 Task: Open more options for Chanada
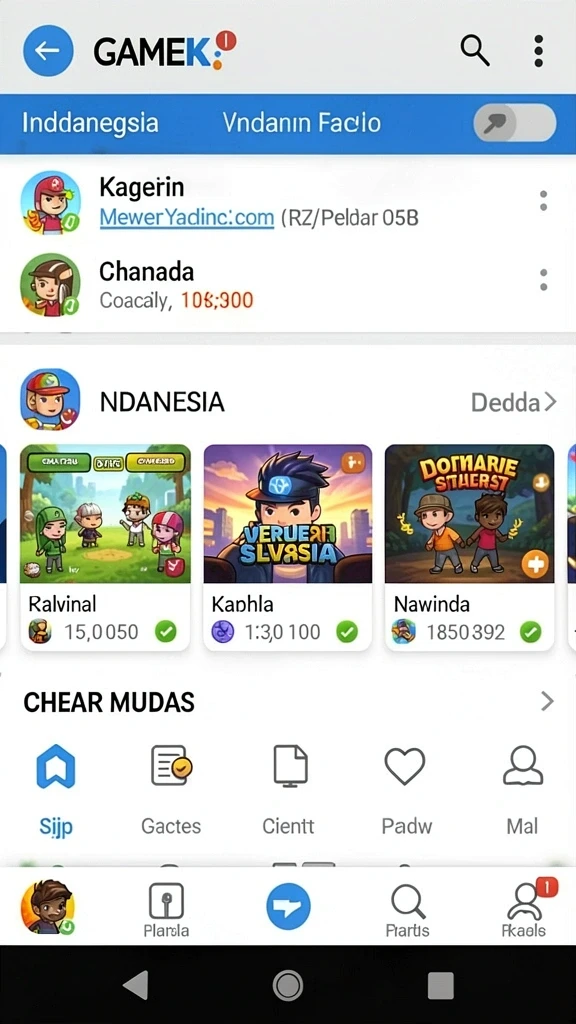[x=543, y=280]
